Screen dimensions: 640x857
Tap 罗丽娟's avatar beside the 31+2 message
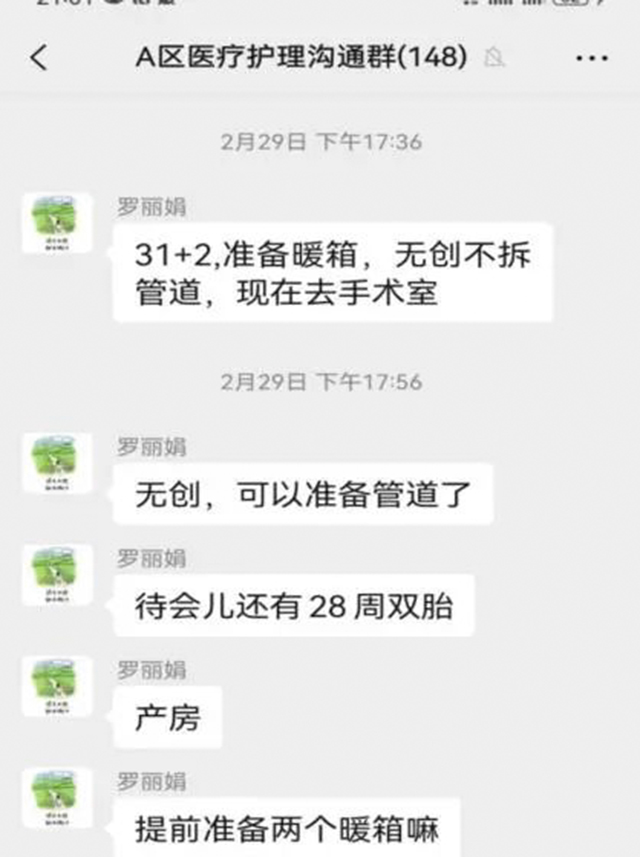click(x=57, y=224)
